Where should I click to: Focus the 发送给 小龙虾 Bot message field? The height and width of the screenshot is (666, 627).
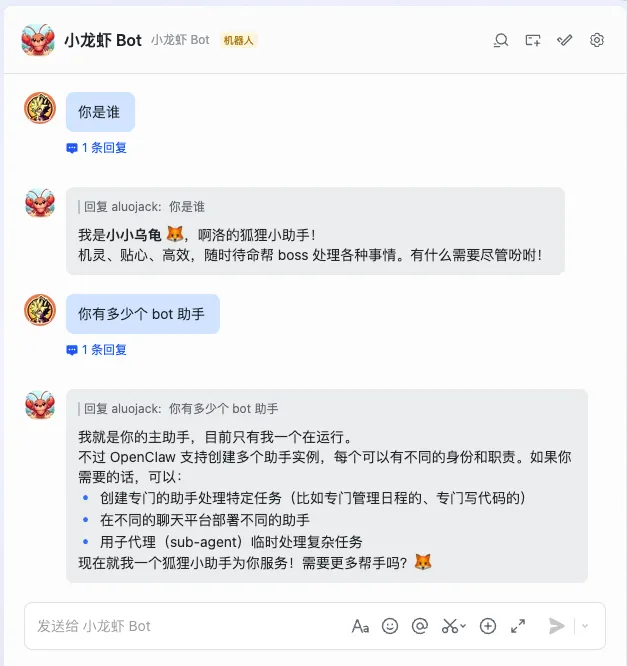pyautogui.click(x=180, y=626)
